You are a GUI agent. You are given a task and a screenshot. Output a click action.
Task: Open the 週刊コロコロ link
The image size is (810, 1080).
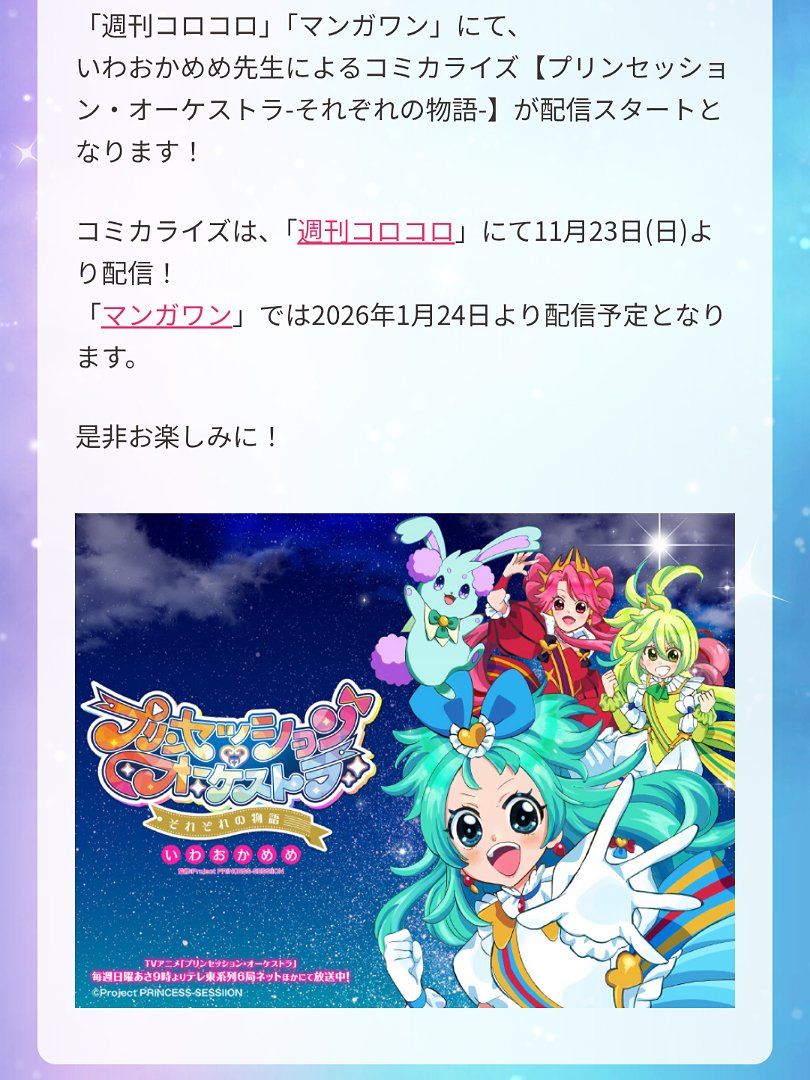pos(375,232)
